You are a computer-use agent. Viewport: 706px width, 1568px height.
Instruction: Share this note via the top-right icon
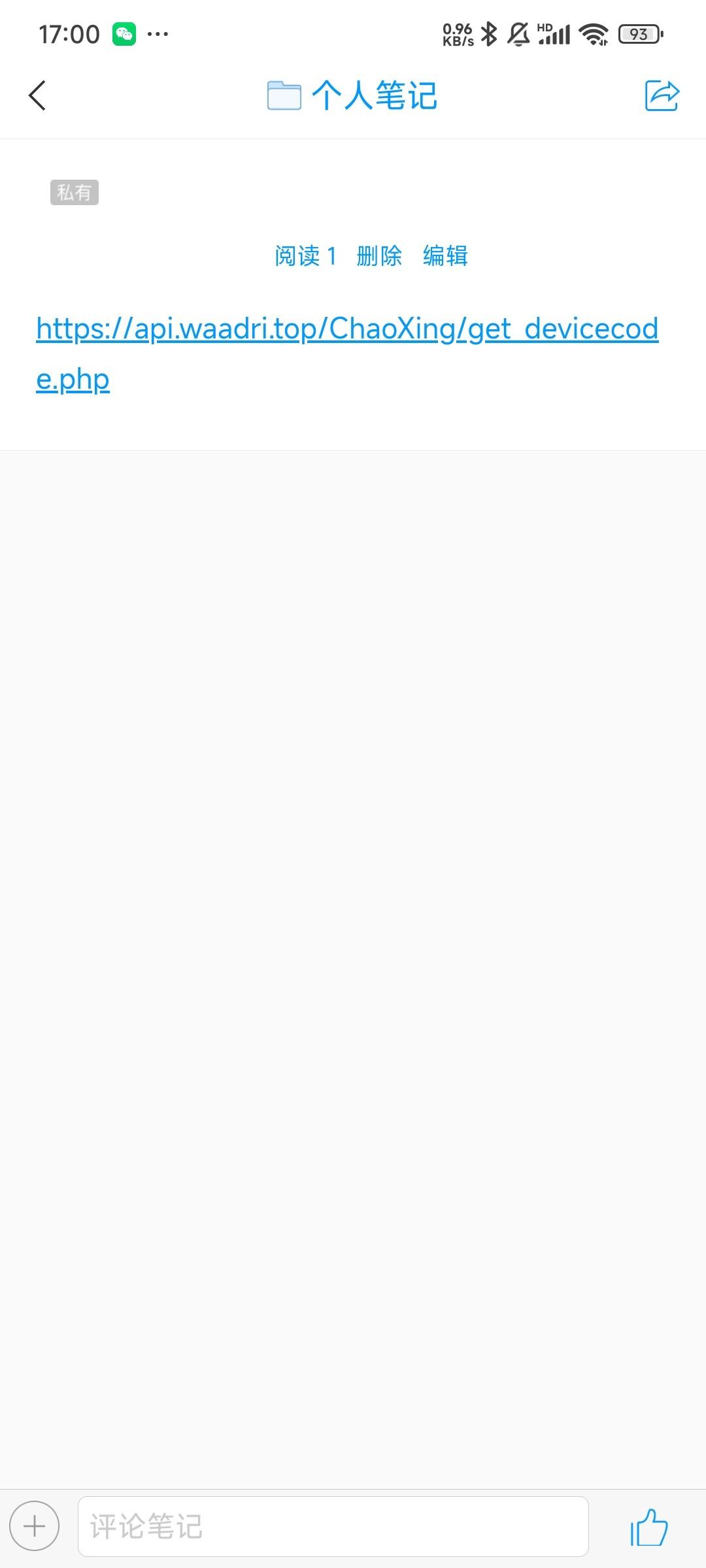click(662, 96)
